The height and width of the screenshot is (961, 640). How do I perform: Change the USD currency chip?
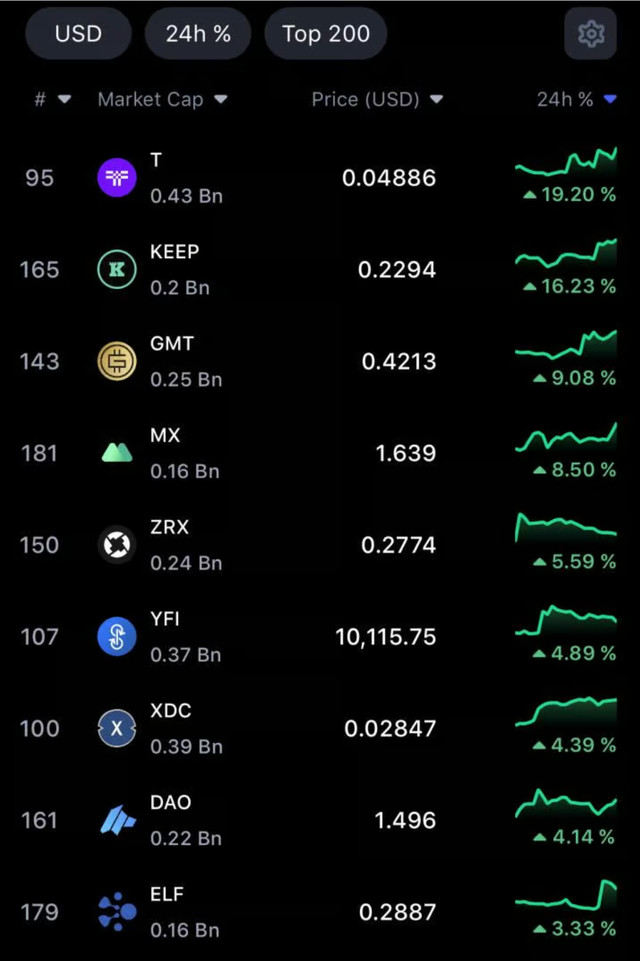pyautogui.click(x=78, y=34)
